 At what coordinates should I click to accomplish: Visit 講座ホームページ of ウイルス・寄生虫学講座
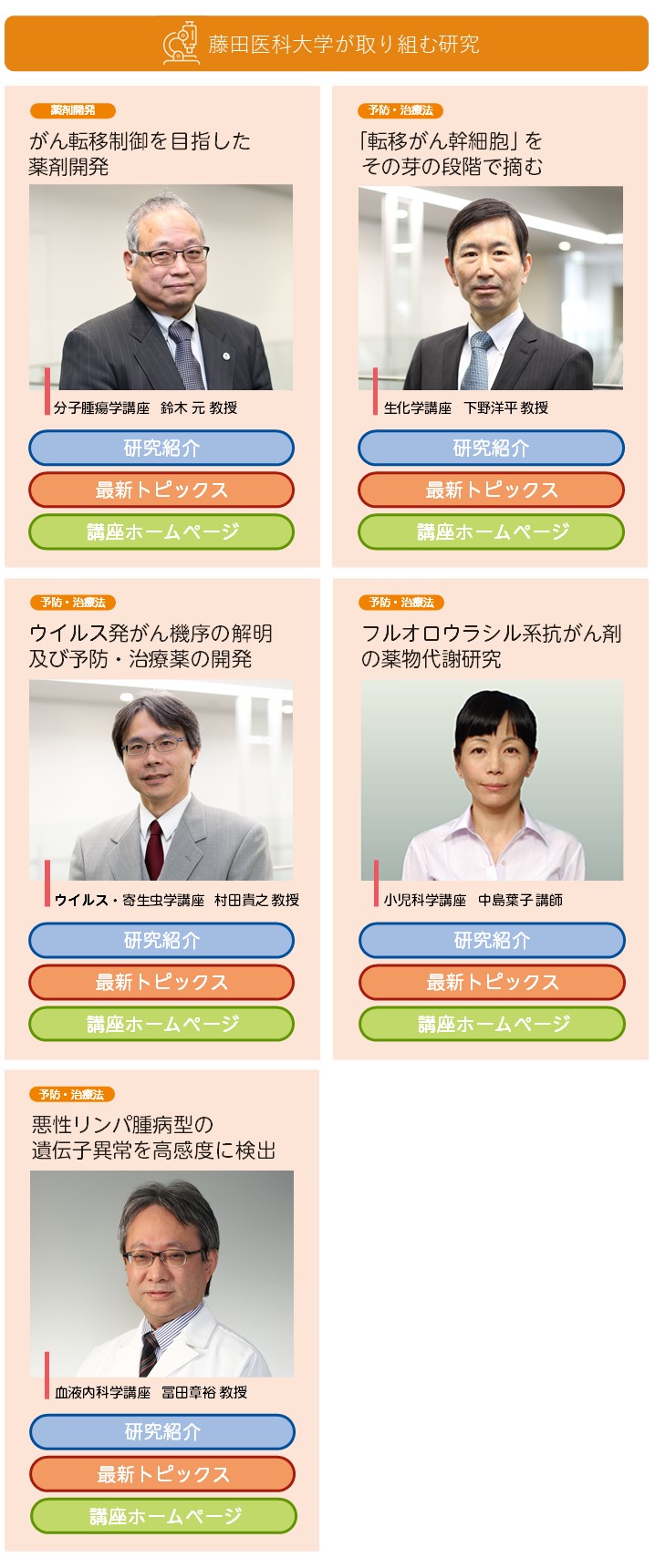(x=161, y=1024)
